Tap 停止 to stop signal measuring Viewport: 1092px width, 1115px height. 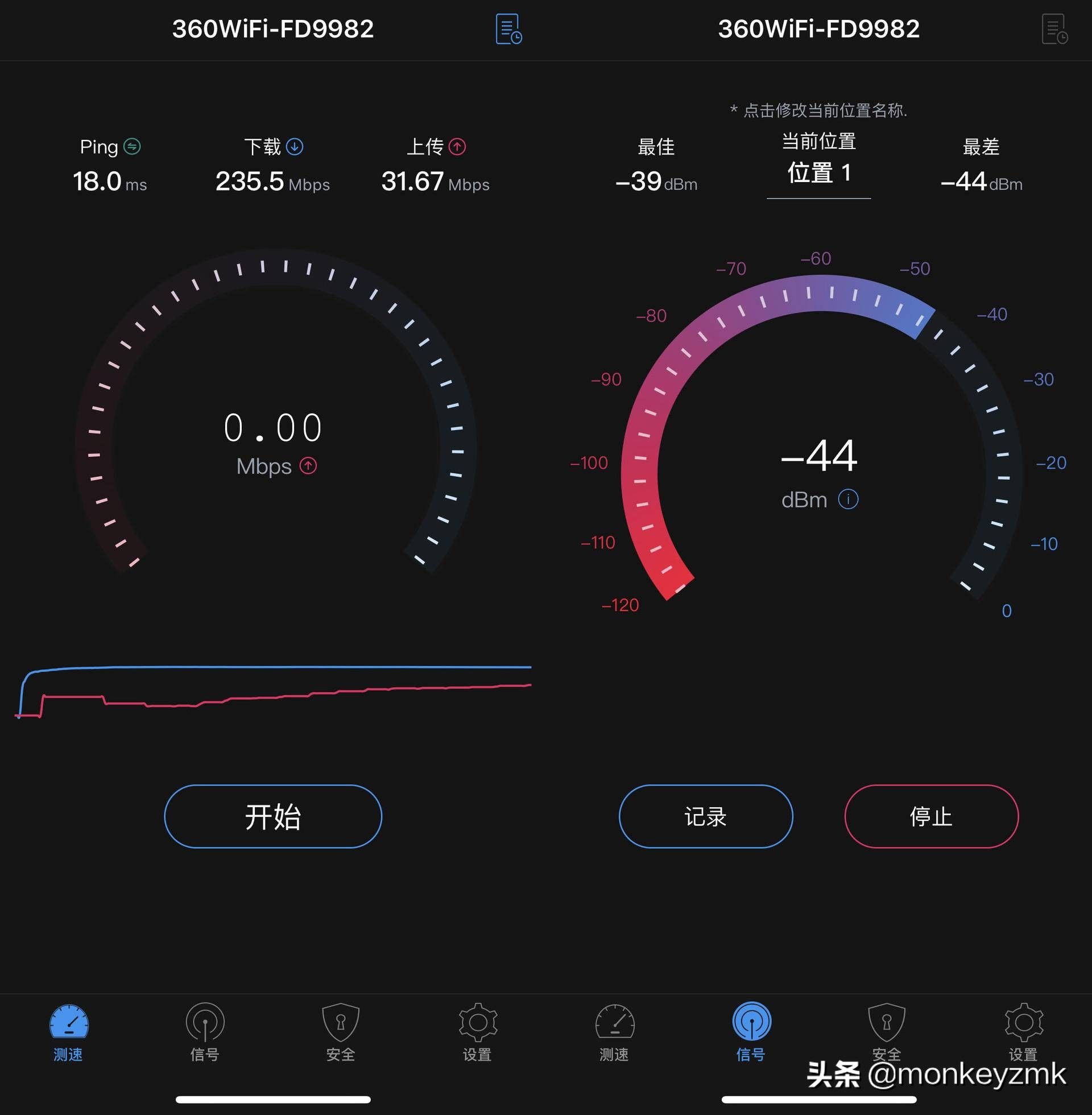click(931, 816)
